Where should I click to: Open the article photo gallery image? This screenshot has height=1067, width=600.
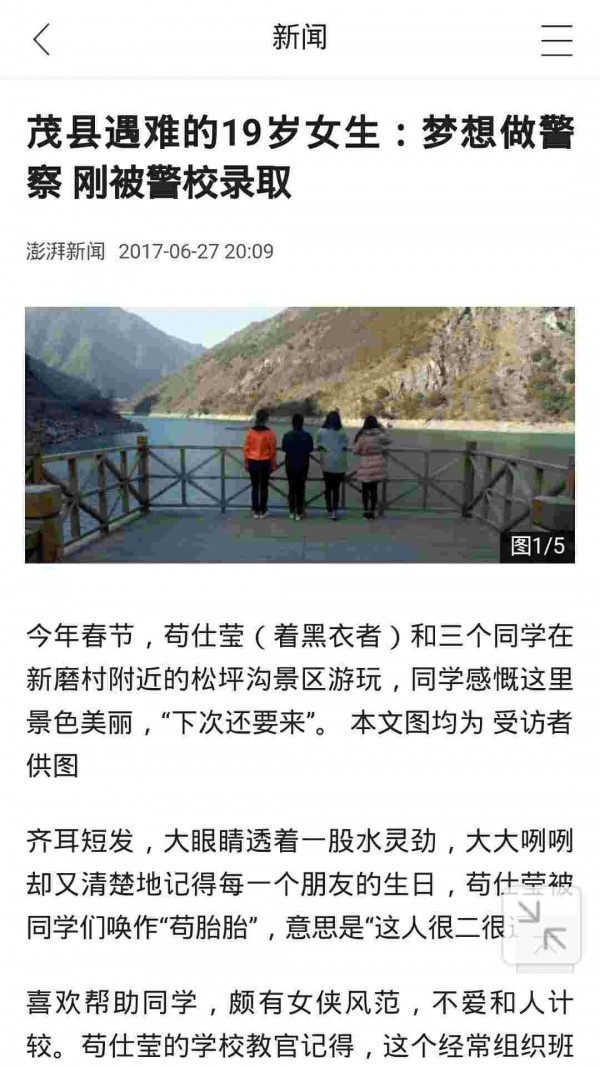tap(300, 435)
